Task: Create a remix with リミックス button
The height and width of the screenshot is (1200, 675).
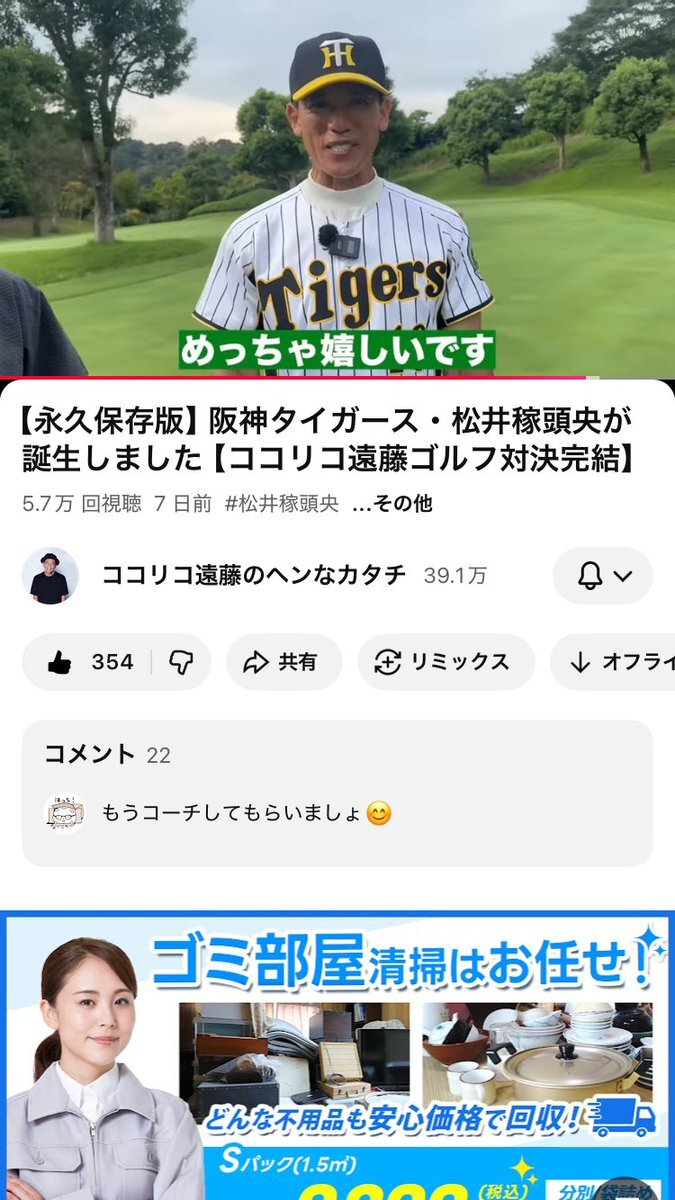Action: (445, 662)
